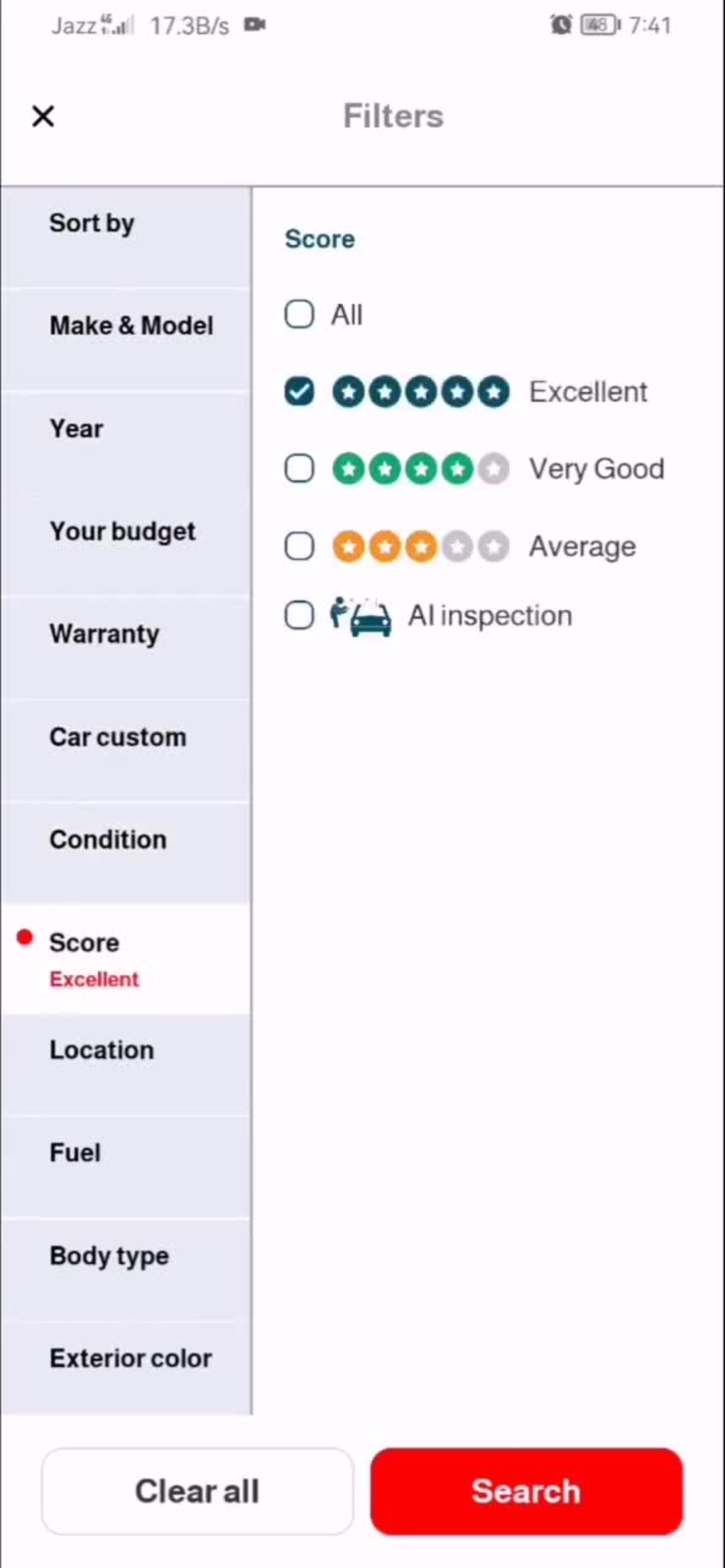Tap Clear all filters button
This screenshot has height=1568, width=725.
(x=197, y=1492)
